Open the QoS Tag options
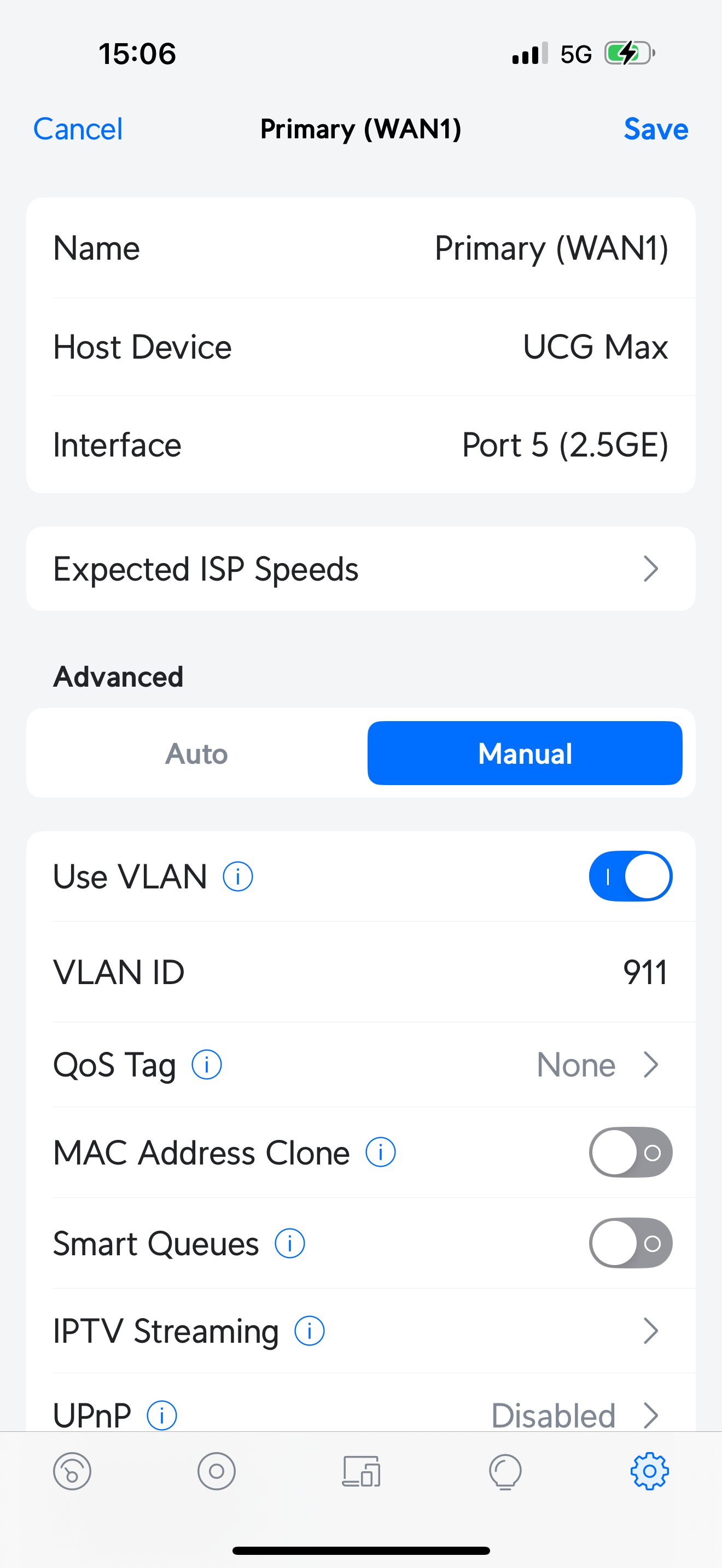Image resolution: width=722 pixels, height=1568 pixels. [x=361, y=1064]
